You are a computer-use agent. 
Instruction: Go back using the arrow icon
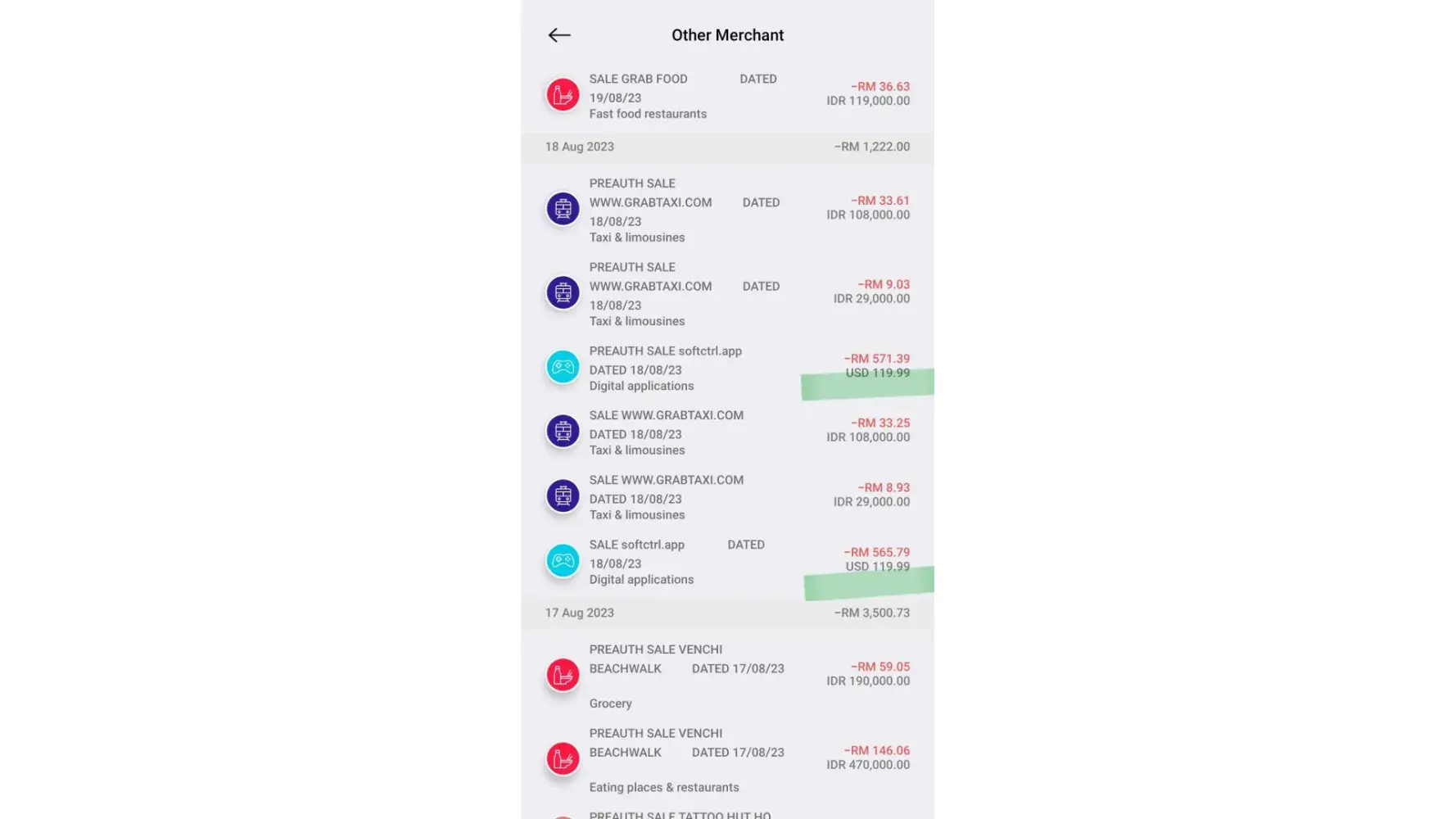[559, 35]
